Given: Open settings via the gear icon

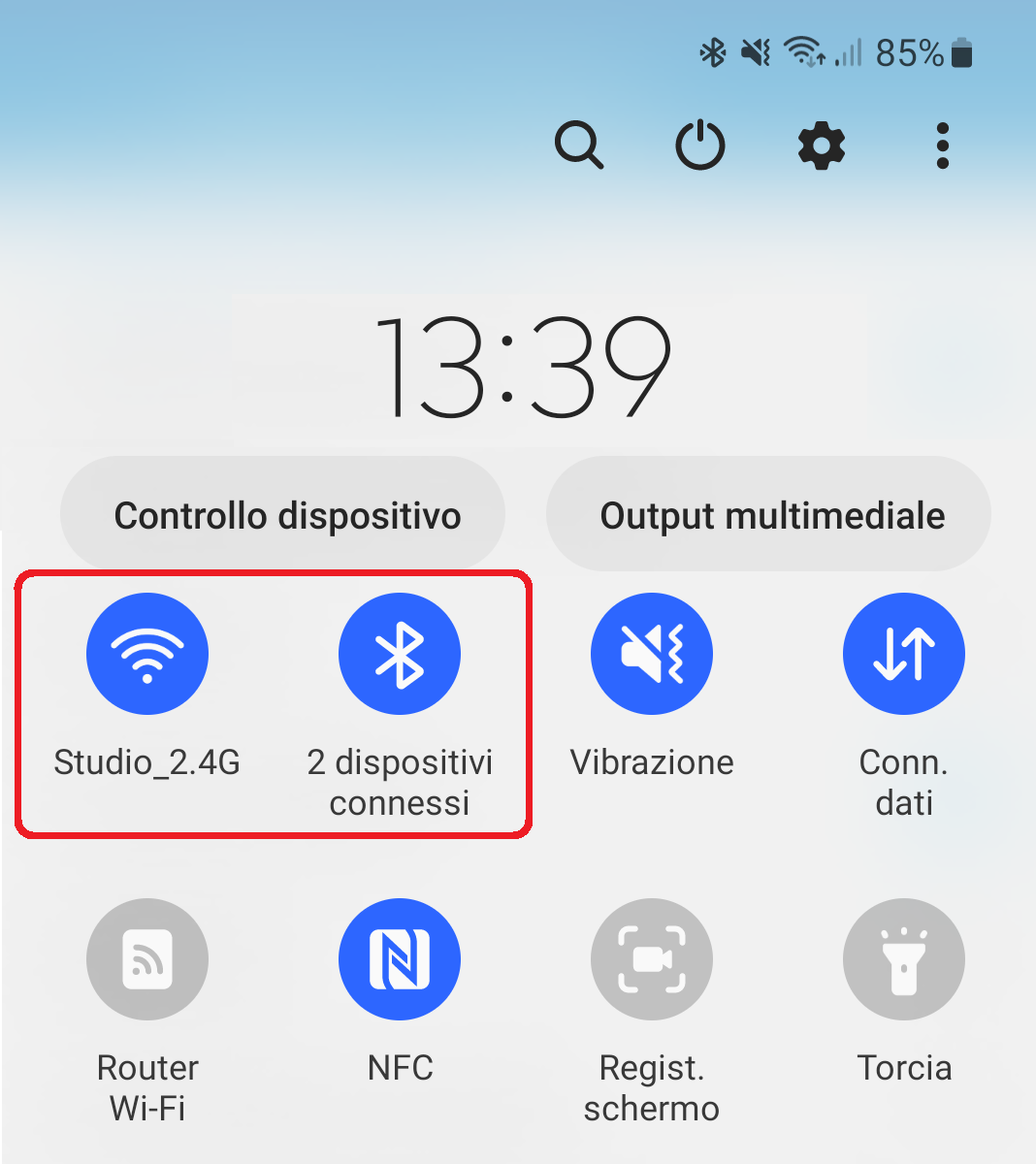Looking at the screenshot, I should tap(822, 146).
